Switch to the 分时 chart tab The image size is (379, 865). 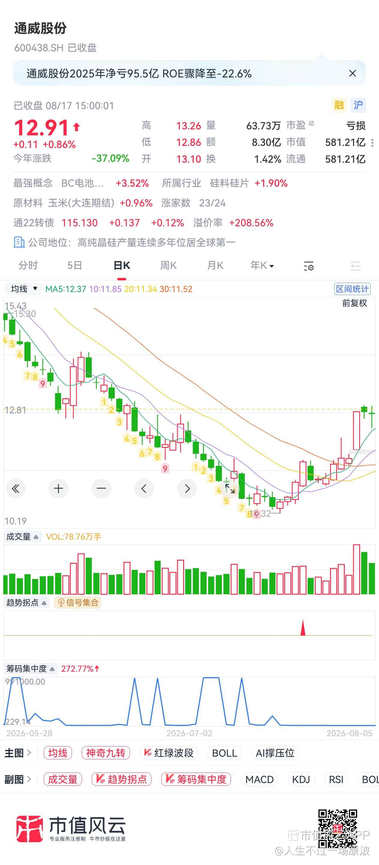coord(28,265)
